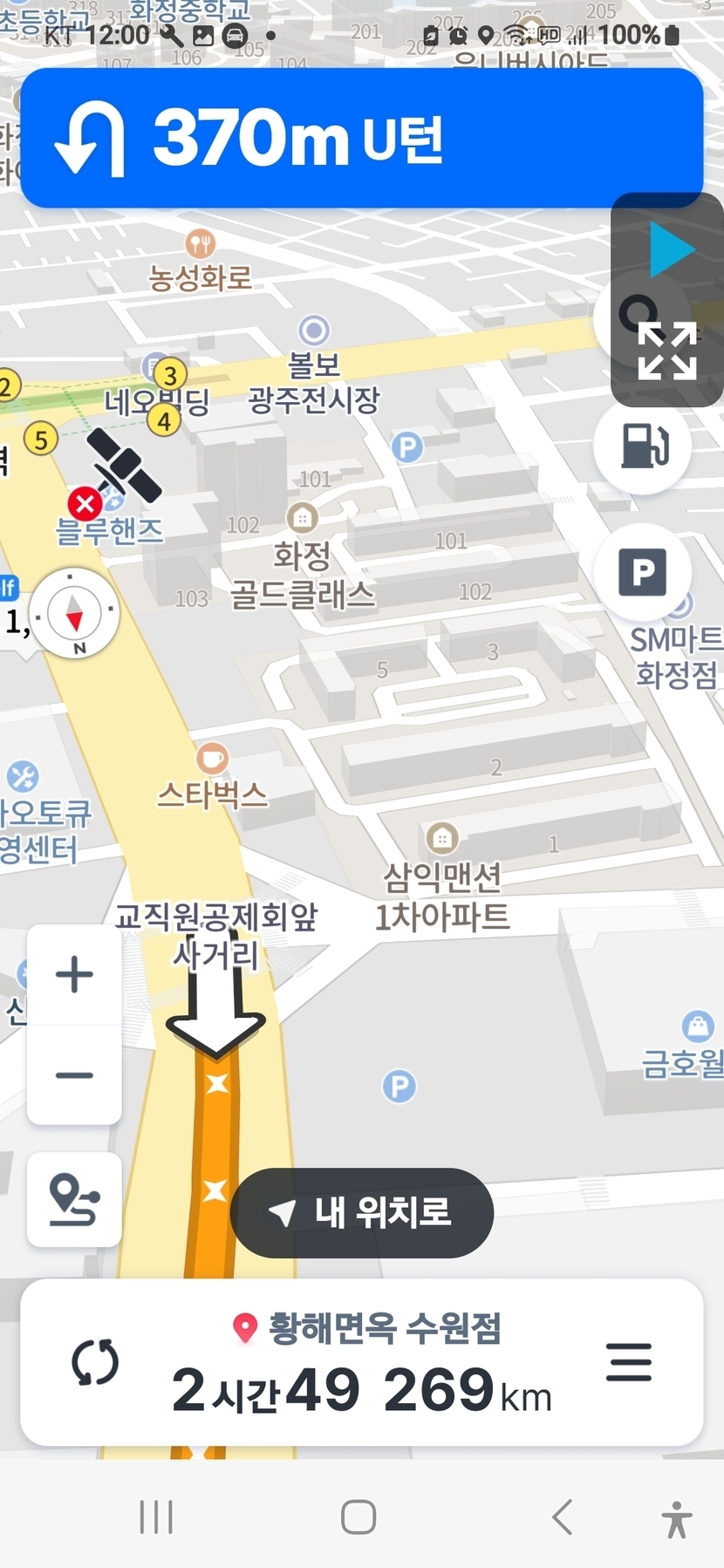This screenshot has height=1568, width=724.
Task: Re-search route with the refresh icon
Action: pos(94,1362)
